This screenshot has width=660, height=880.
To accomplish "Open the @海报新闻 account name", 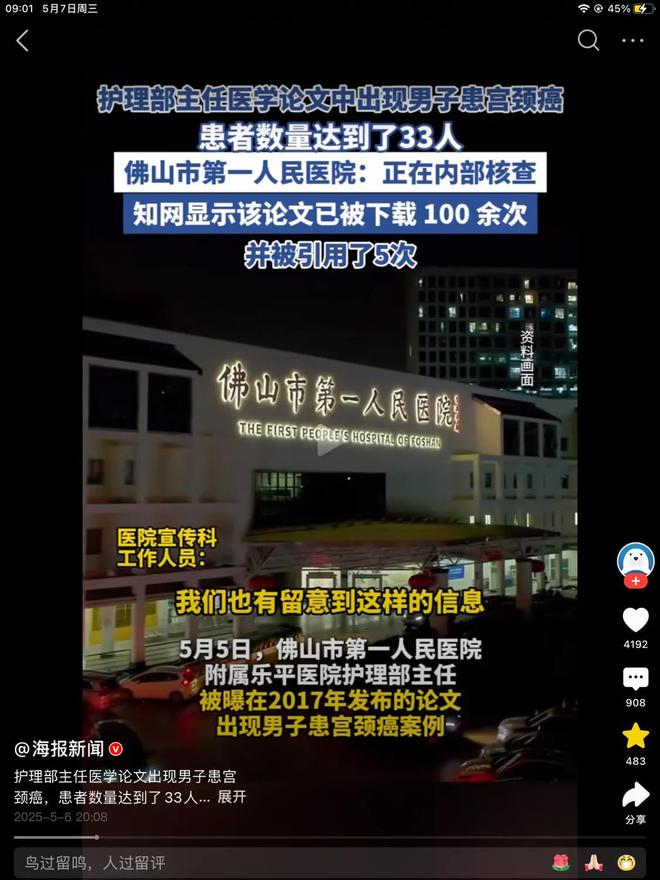I will pyautogui.click(x=60, y=749).
